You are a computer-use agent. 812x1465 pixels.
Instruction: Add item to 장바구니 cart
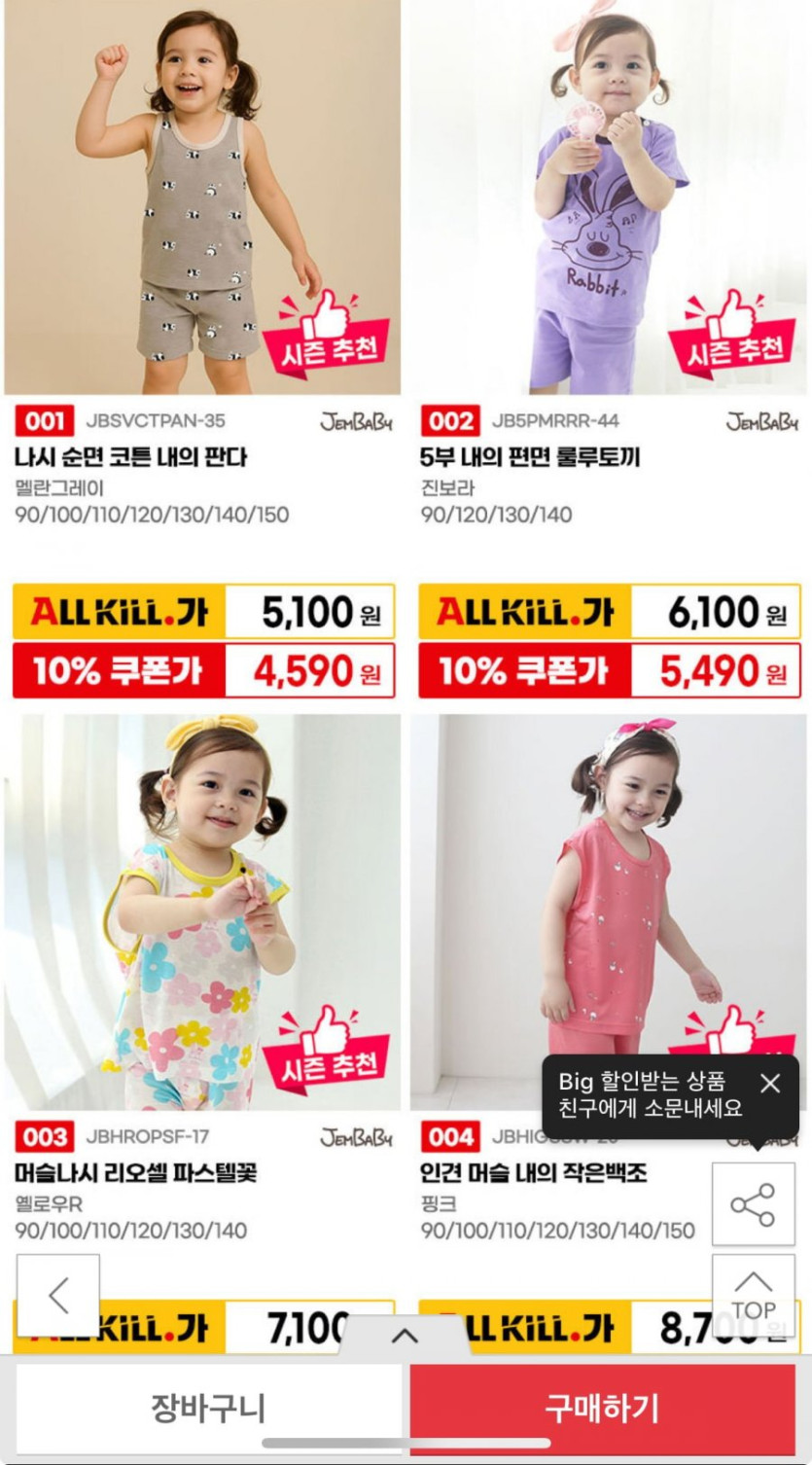[208, 1407]
